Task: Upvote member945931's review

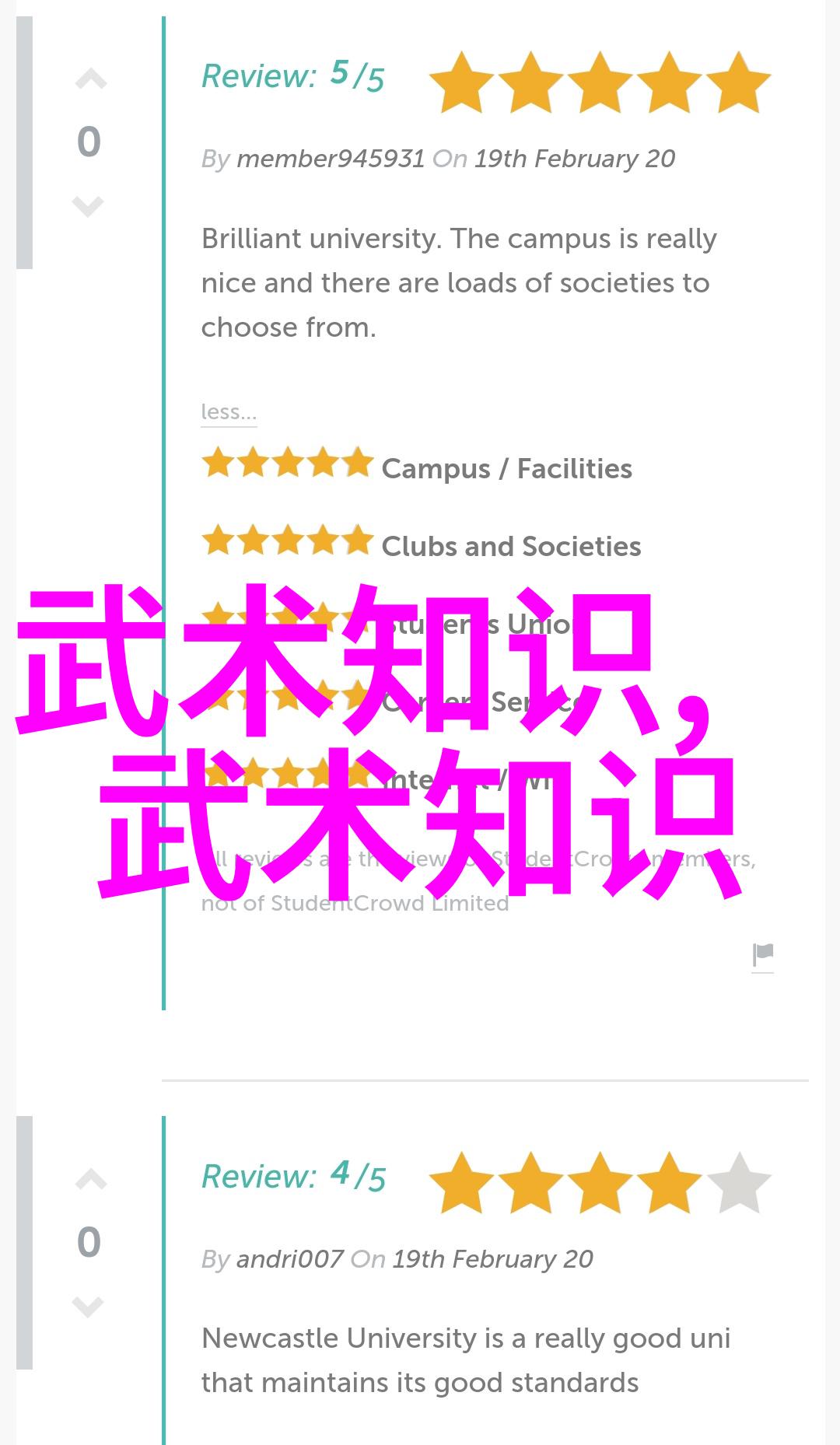Action: coord(90,79)
